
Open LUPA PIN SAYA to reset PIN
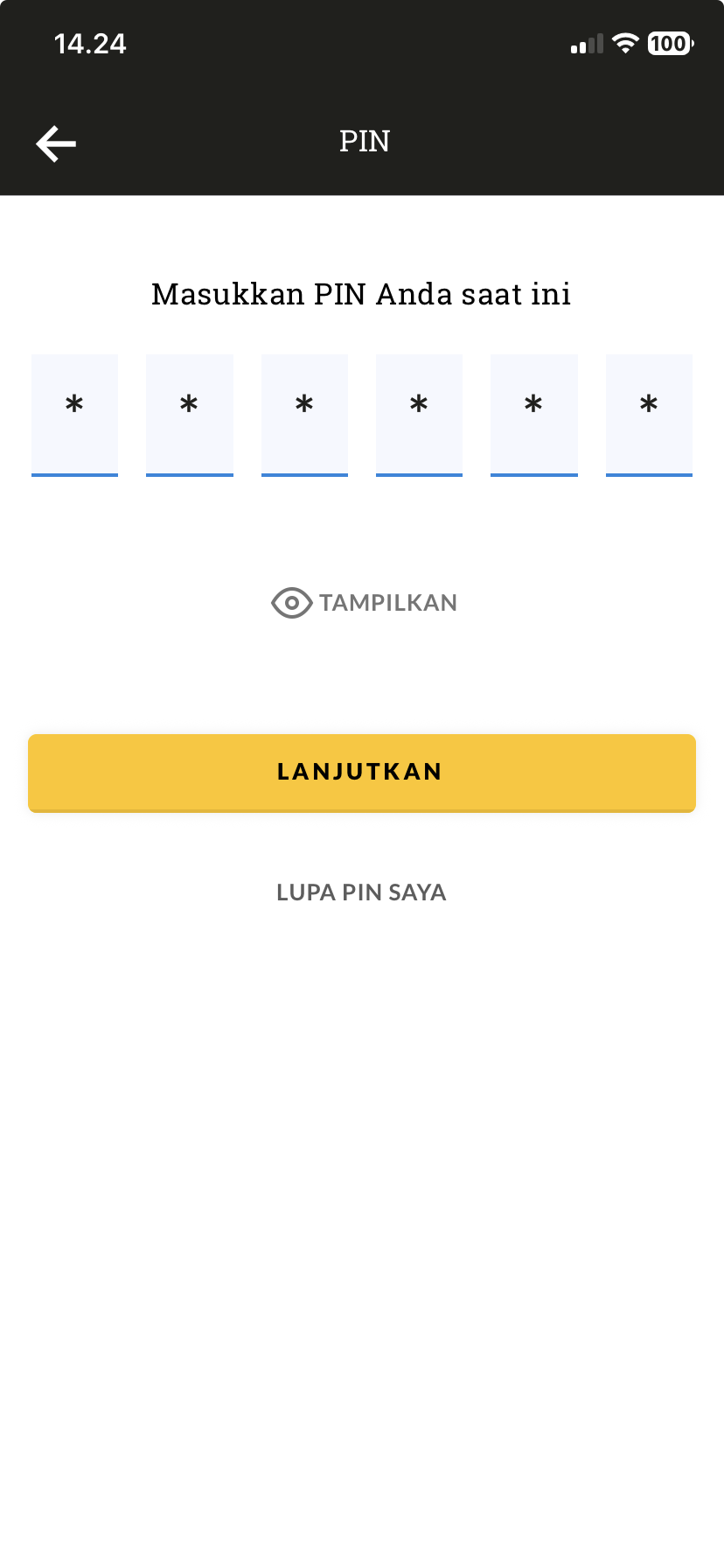point(361,892)
